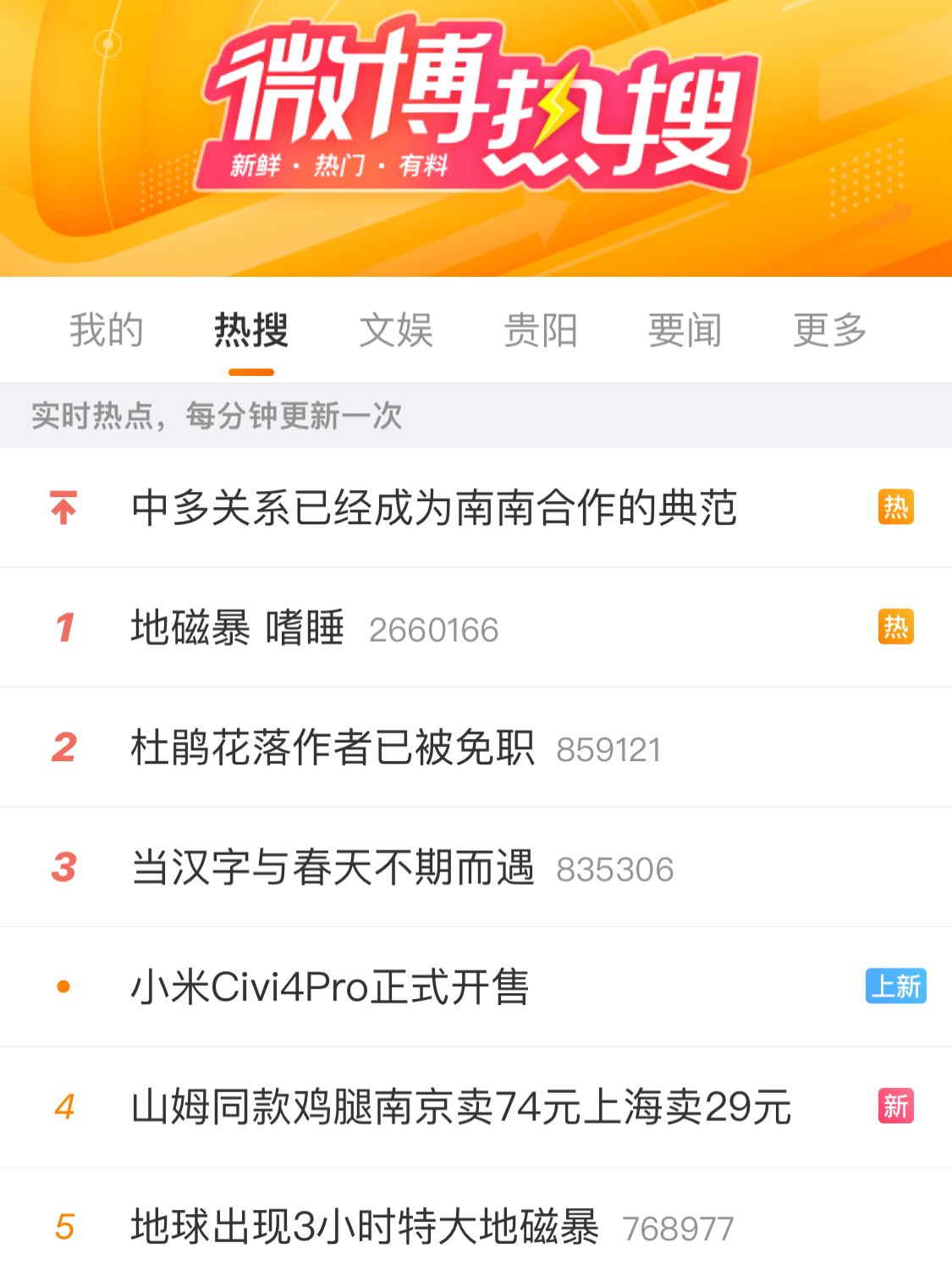Open pinned topic 中多关系已经成为南南合作的典范
Image resolution: width=952 pixels, height=1281 pixels.
click(434, 508)
